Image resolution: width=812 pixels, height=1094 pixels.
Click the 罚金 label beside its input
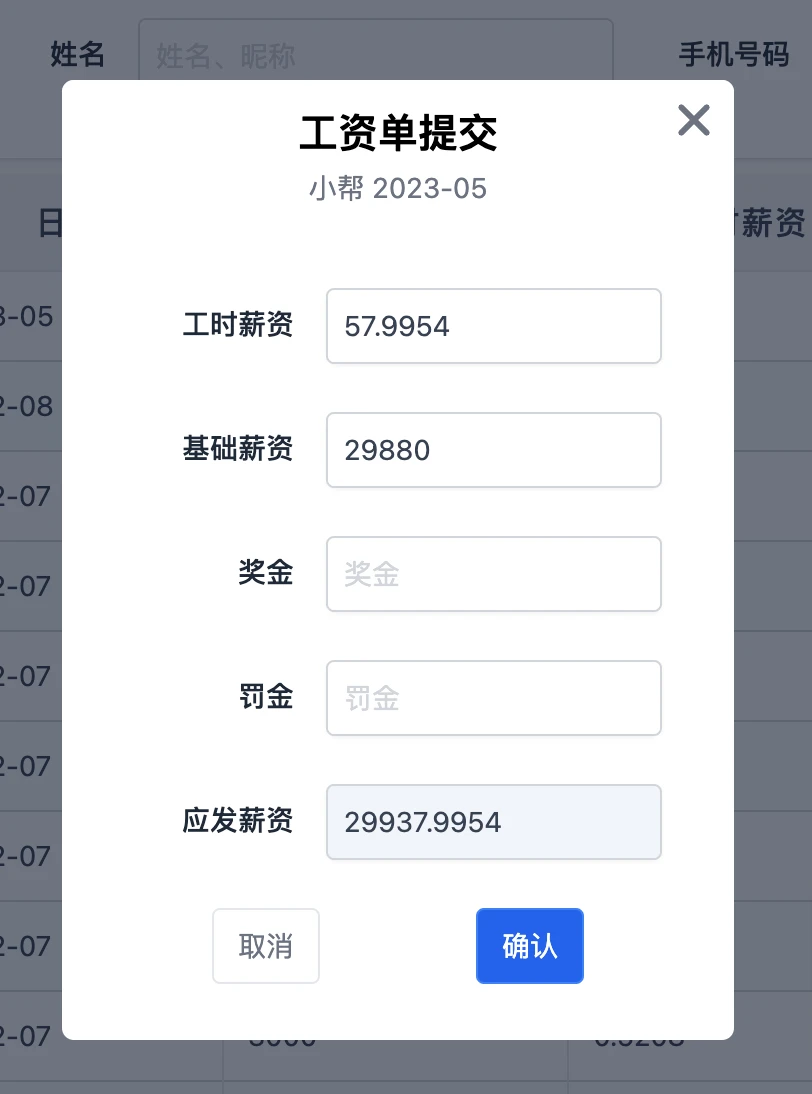[x=265, y=698]
